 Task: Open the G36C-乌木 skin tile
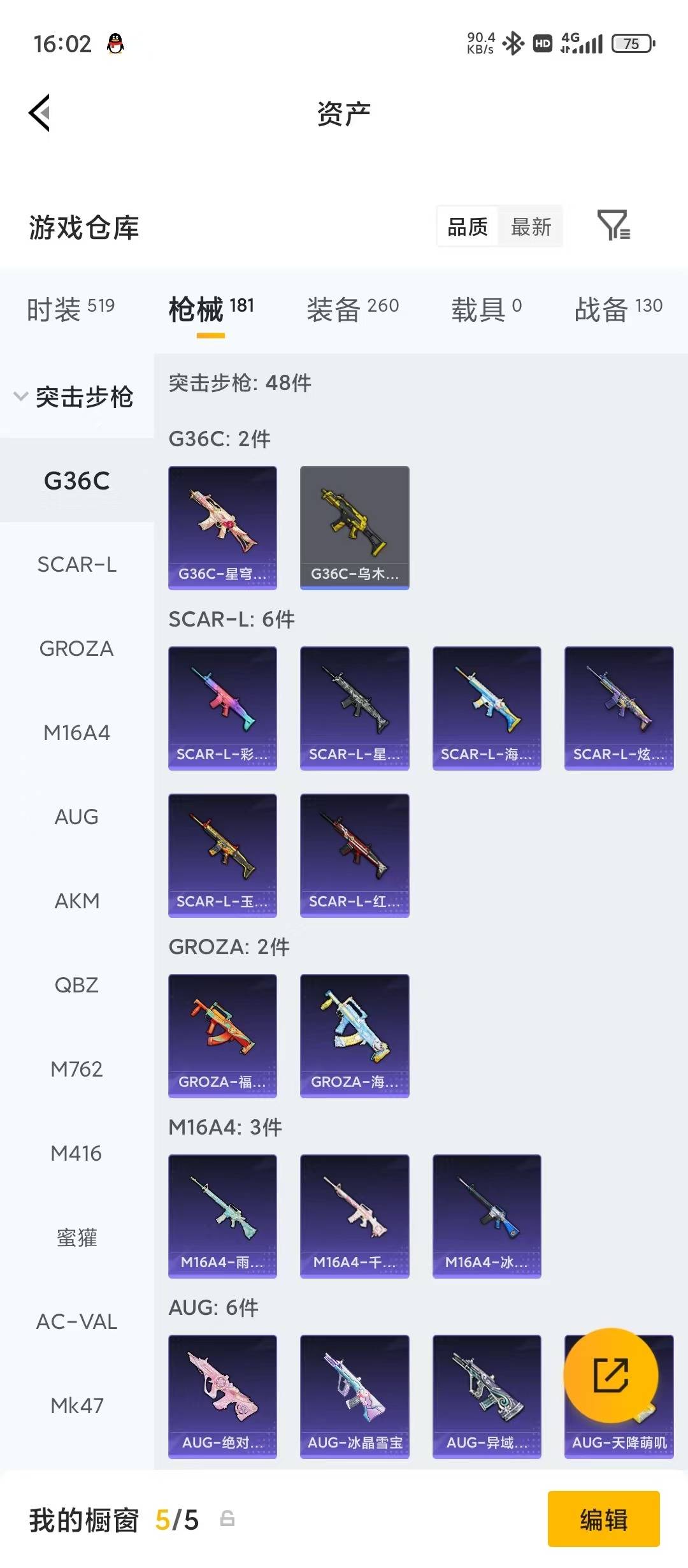354,528
